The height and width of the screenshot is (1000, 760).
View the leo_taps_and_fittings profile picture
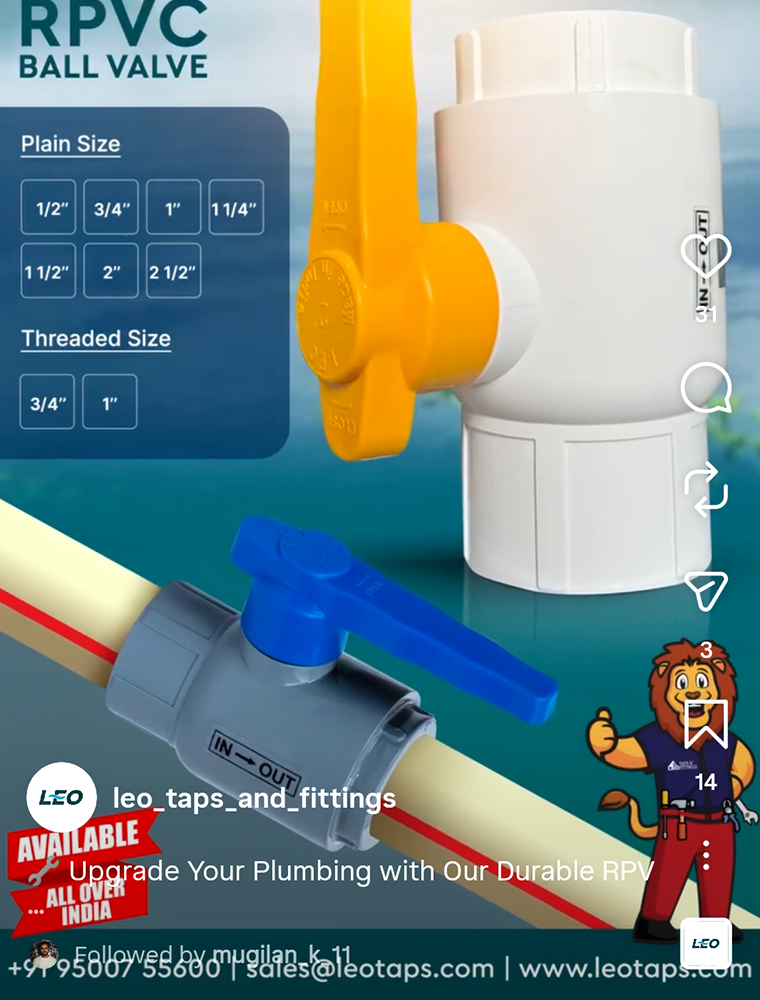pyautogui.click(x=60, y=798)
